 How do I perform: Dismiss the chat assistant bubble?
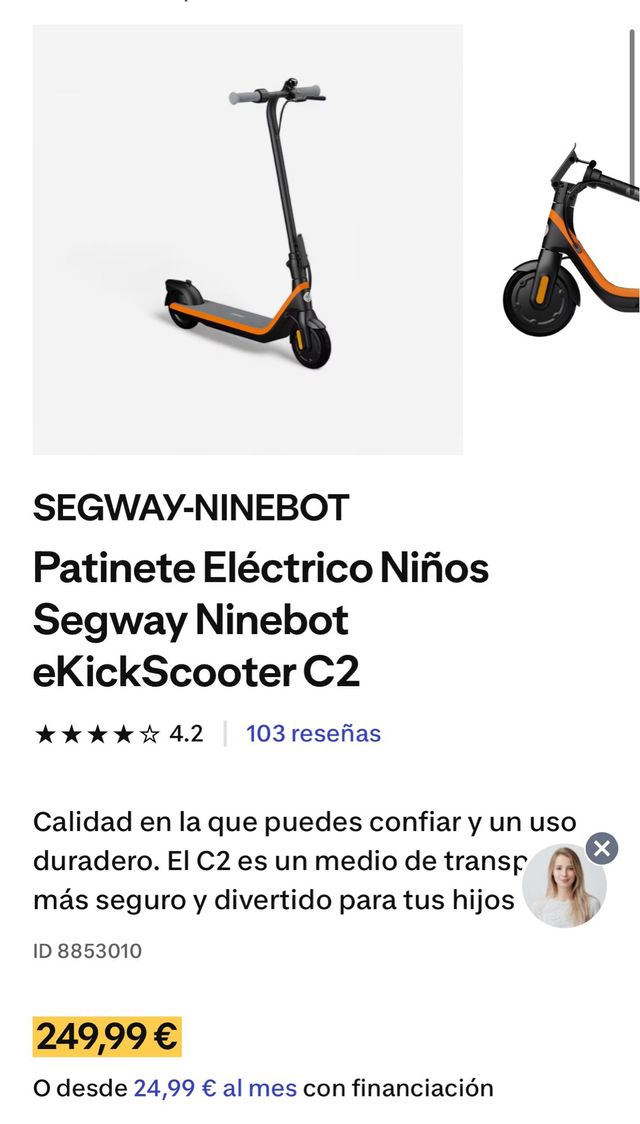coord(601,849)
